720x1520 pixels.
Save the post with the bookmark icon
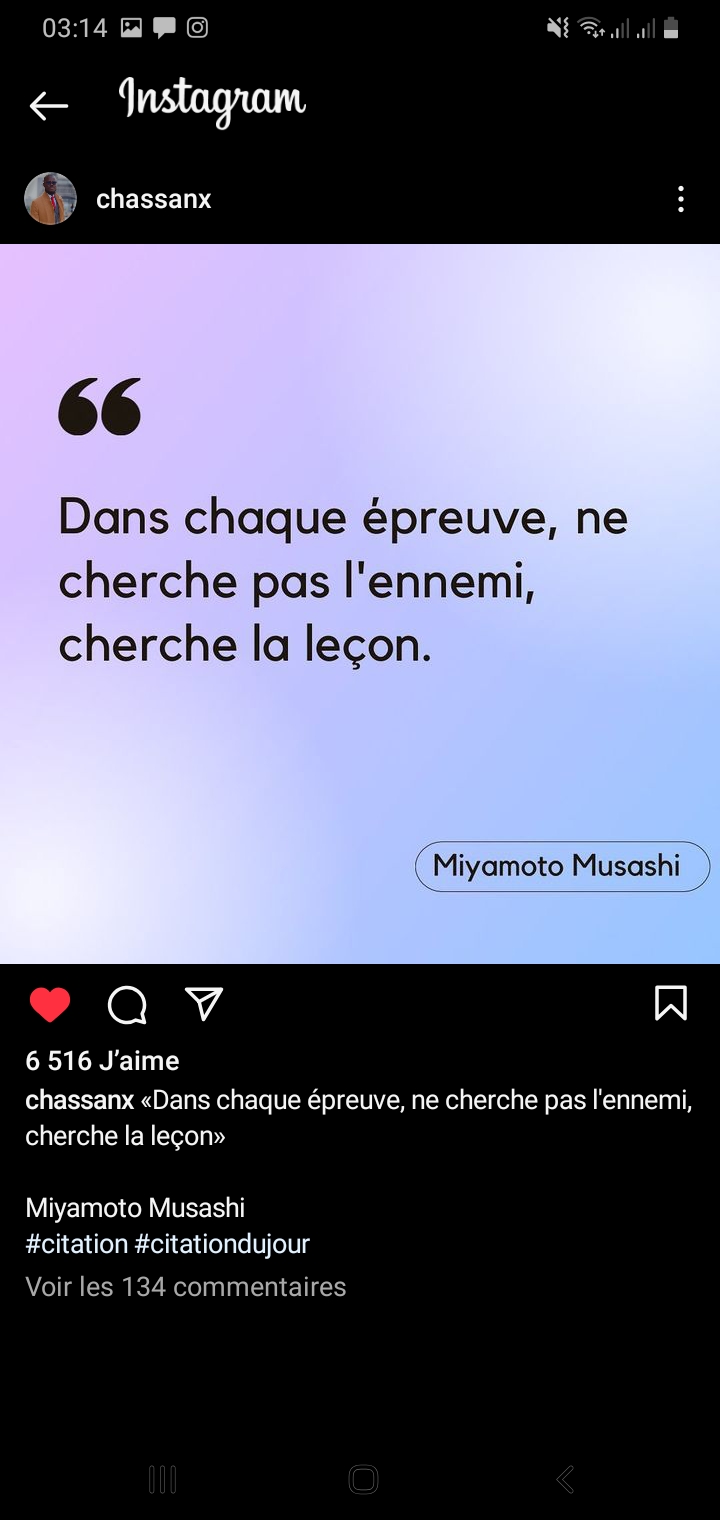click(x=670, y=1003)
